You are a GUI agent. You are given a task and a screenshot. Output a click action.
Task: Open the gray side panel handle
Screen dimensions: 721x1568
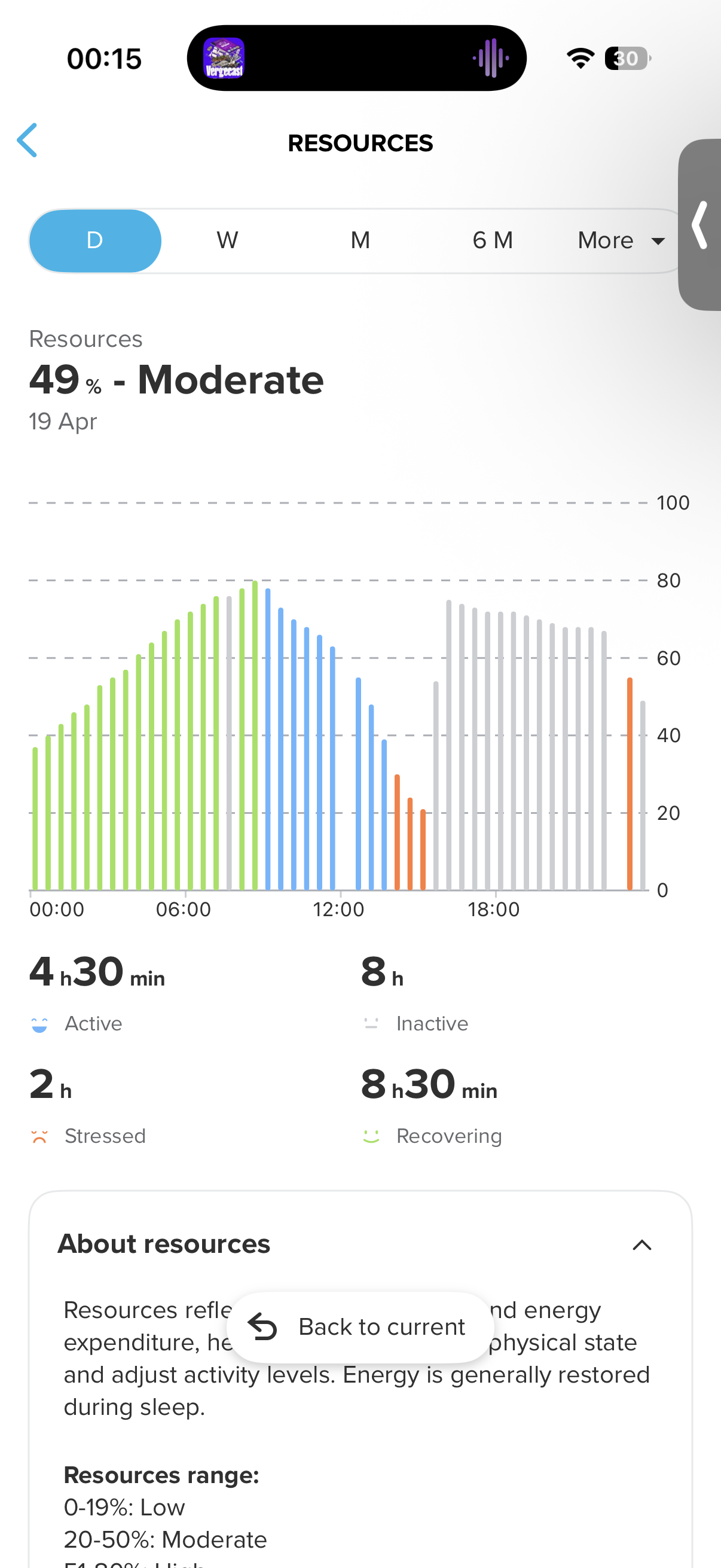click(701, 225)
